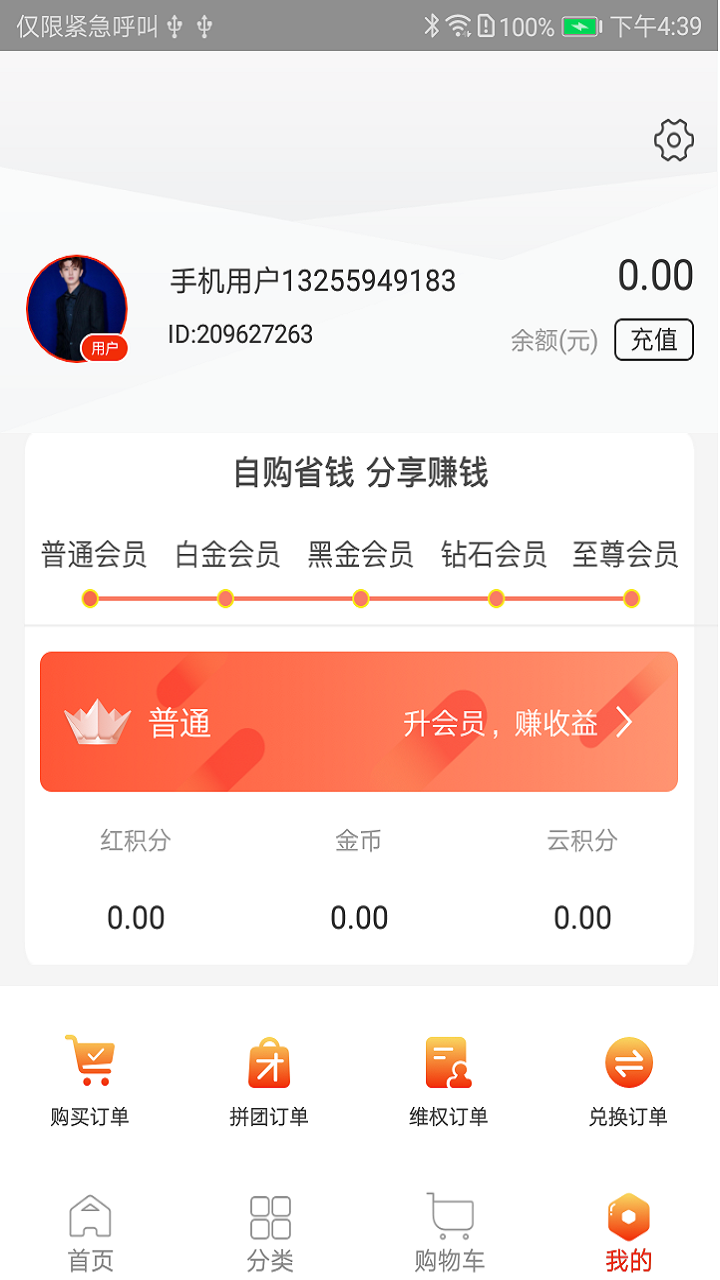This screenshot has width=720, height=1280.
Task: Open the 拼团订单 group order icon
Action: click(x=268, y=1062)
